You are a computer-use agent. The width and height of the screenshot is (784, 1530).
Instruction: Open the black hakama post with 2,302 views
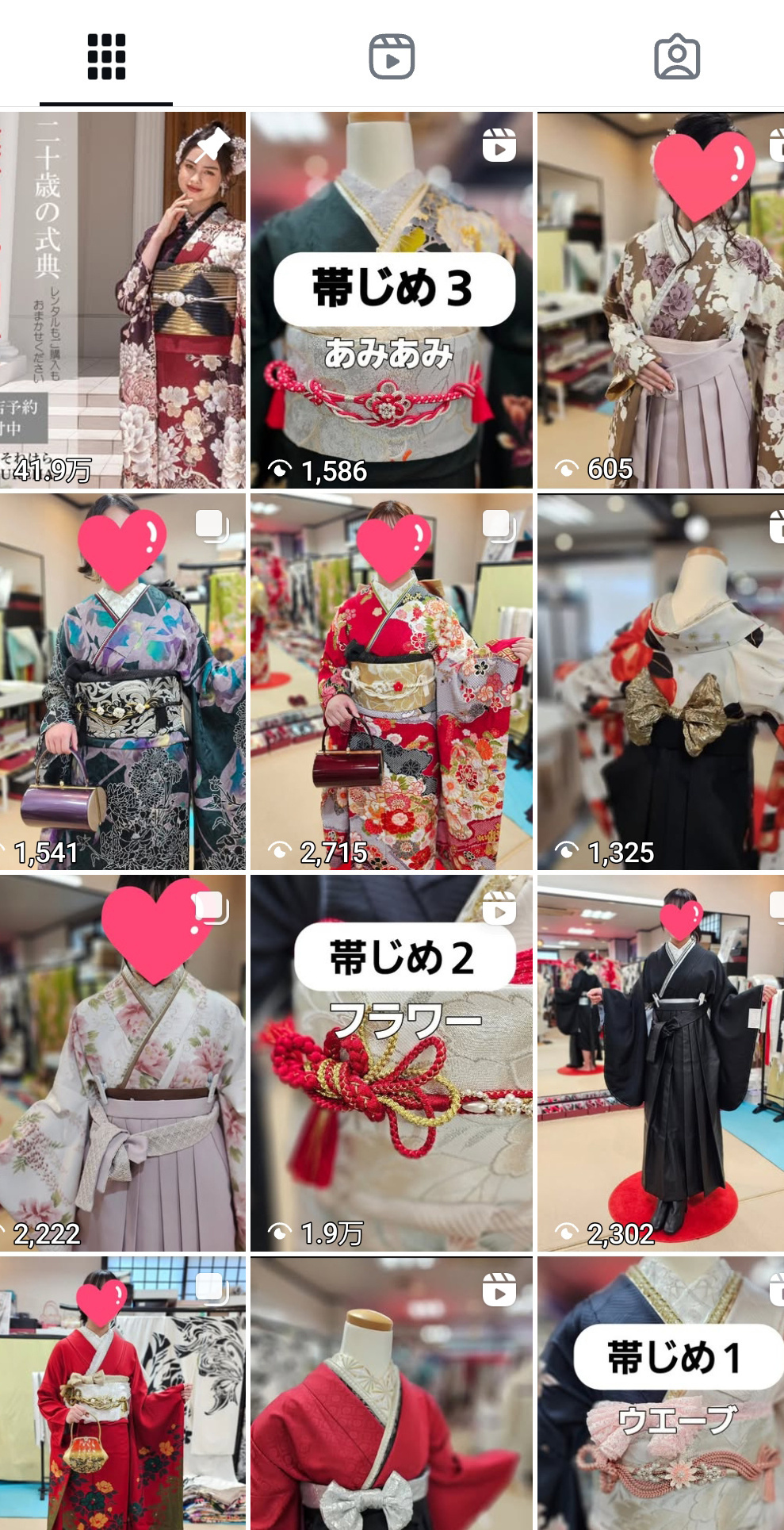(x=660, y=1063)
